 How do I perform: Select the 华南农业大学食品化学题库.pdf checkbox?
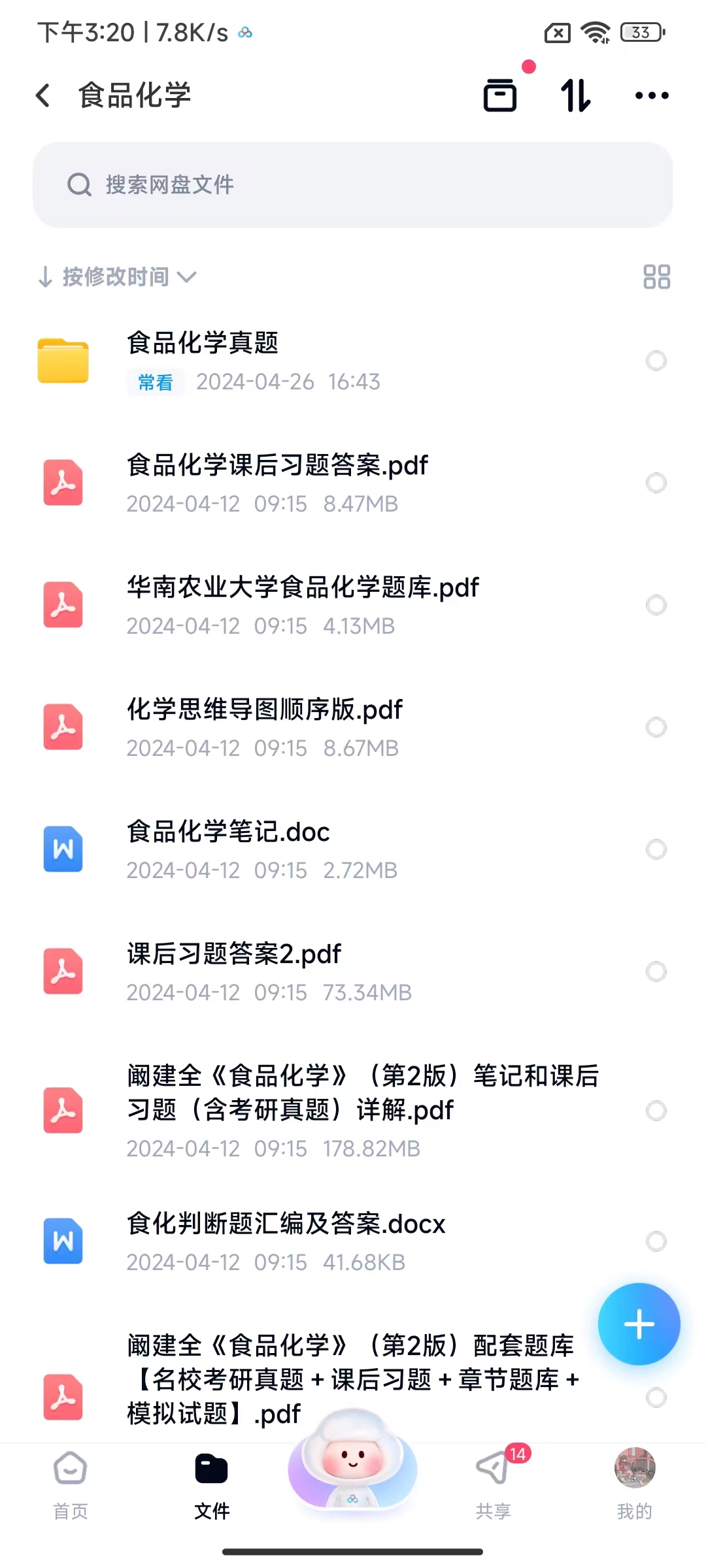pos(656,605)
